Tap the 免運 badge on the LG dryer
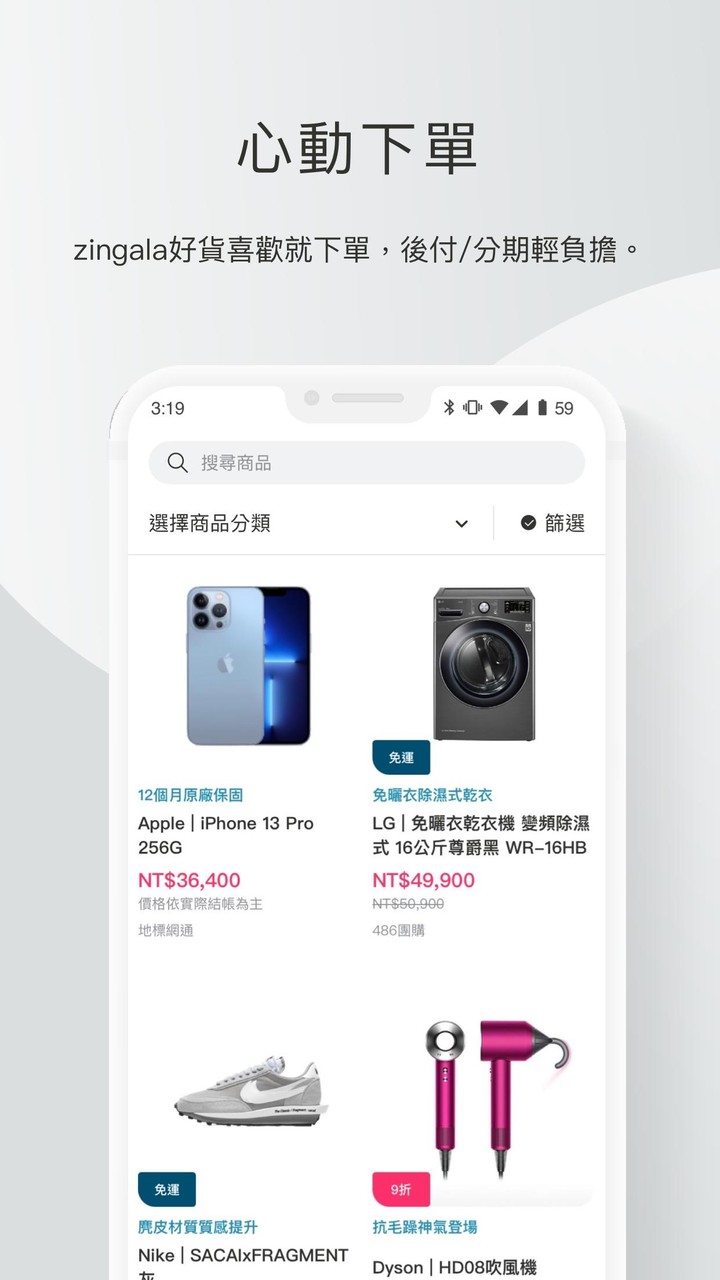720x1280 pixels. tap(402, 757)
